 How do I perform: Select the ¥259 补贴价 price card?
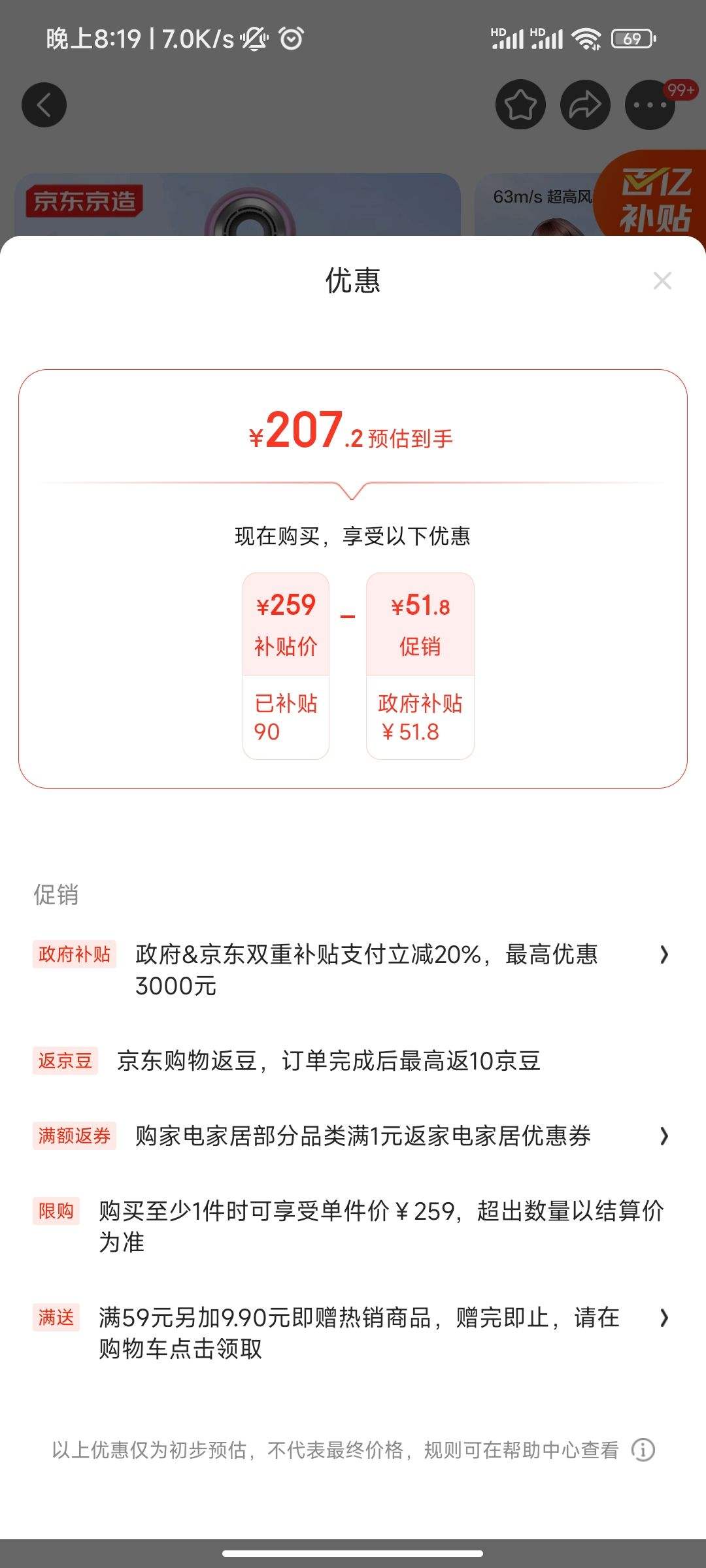click(x=286, y=664)
